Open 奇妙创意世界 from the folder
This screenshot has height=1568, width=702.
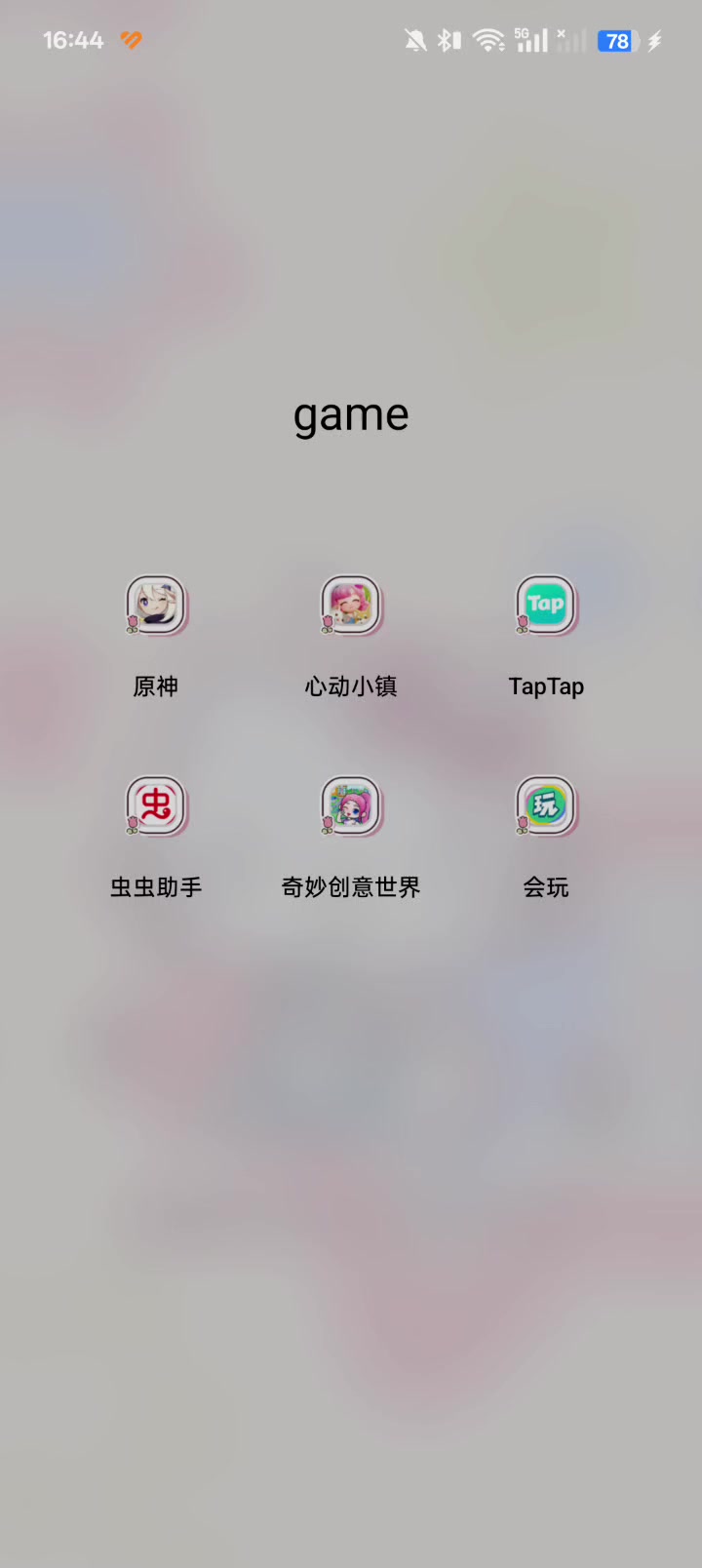point(351,806)
